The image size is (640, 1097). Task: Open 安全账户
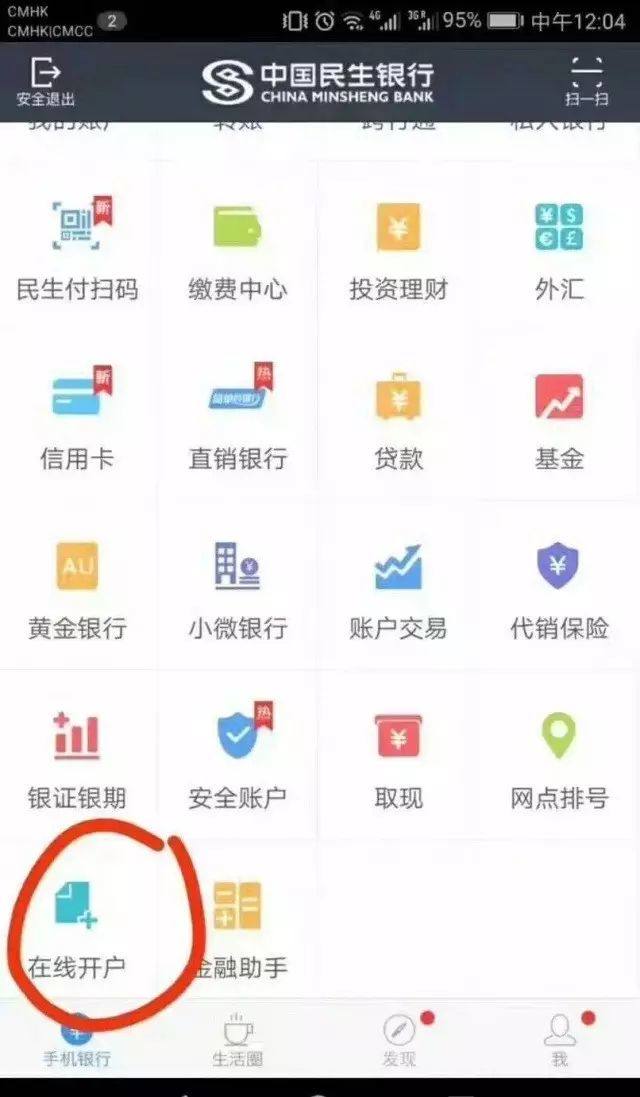tap(238, 757)
